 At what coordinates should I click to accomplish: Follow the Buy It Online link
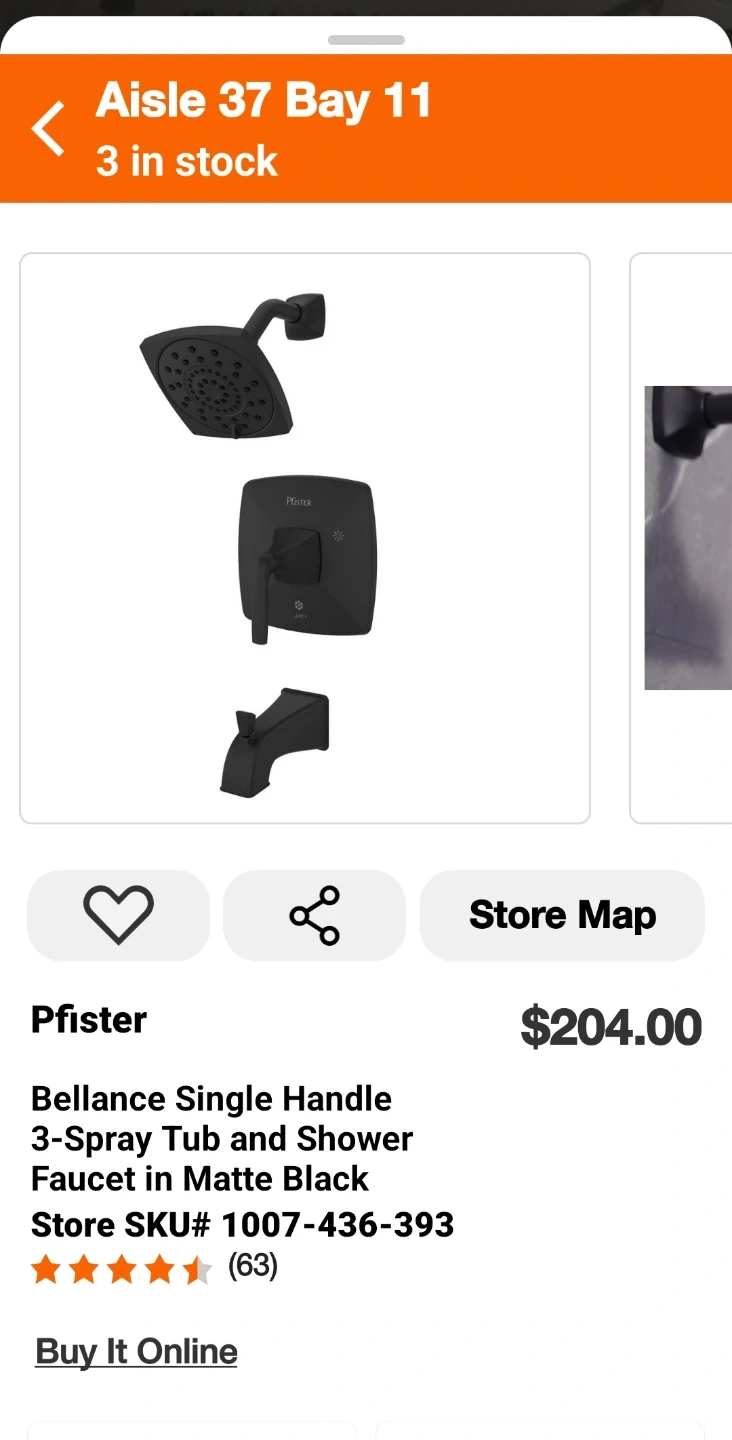coord(136,1352)
